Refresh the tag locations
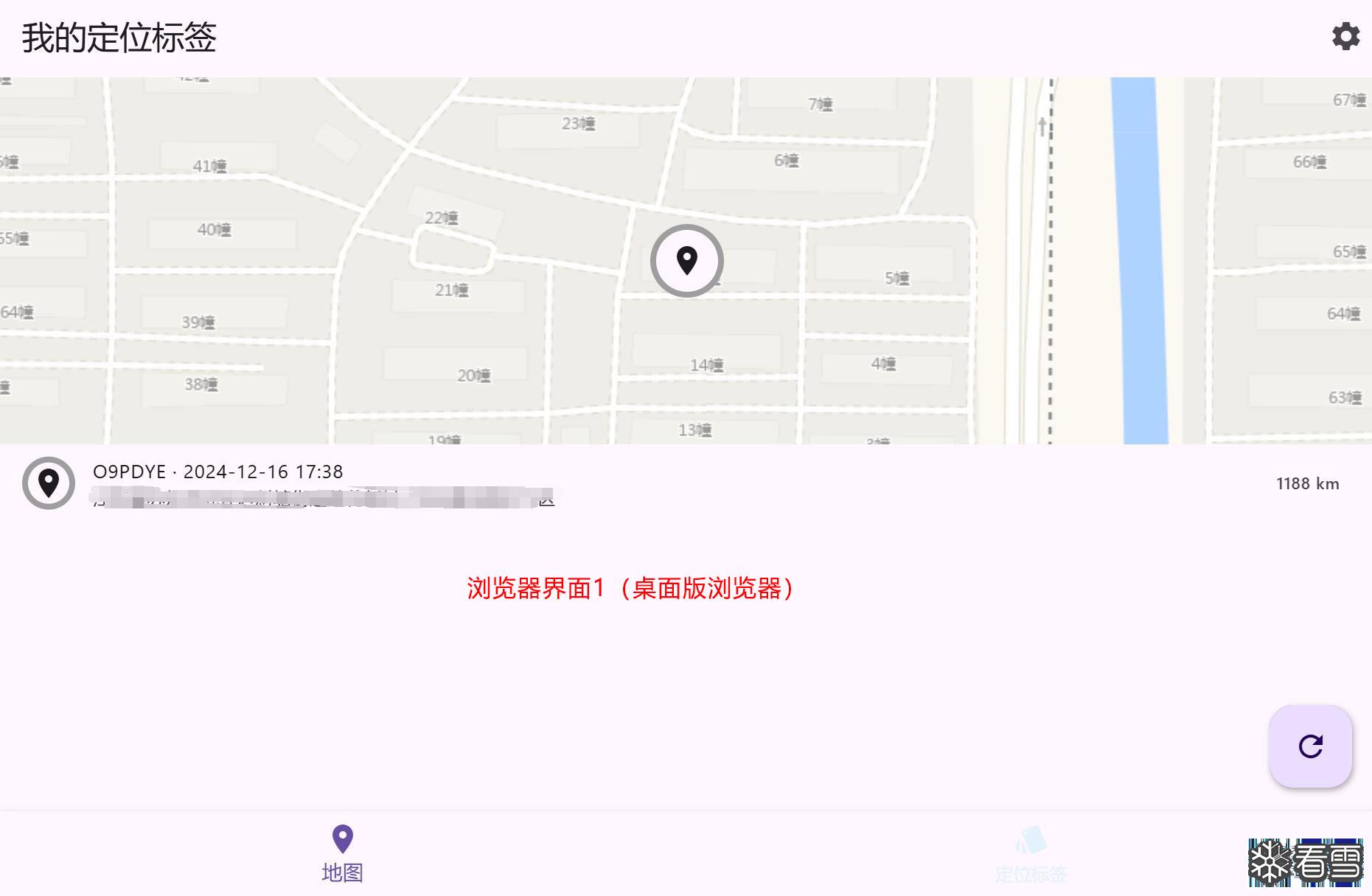This screenshot has height=896, width=1372. coord(1310,746)
